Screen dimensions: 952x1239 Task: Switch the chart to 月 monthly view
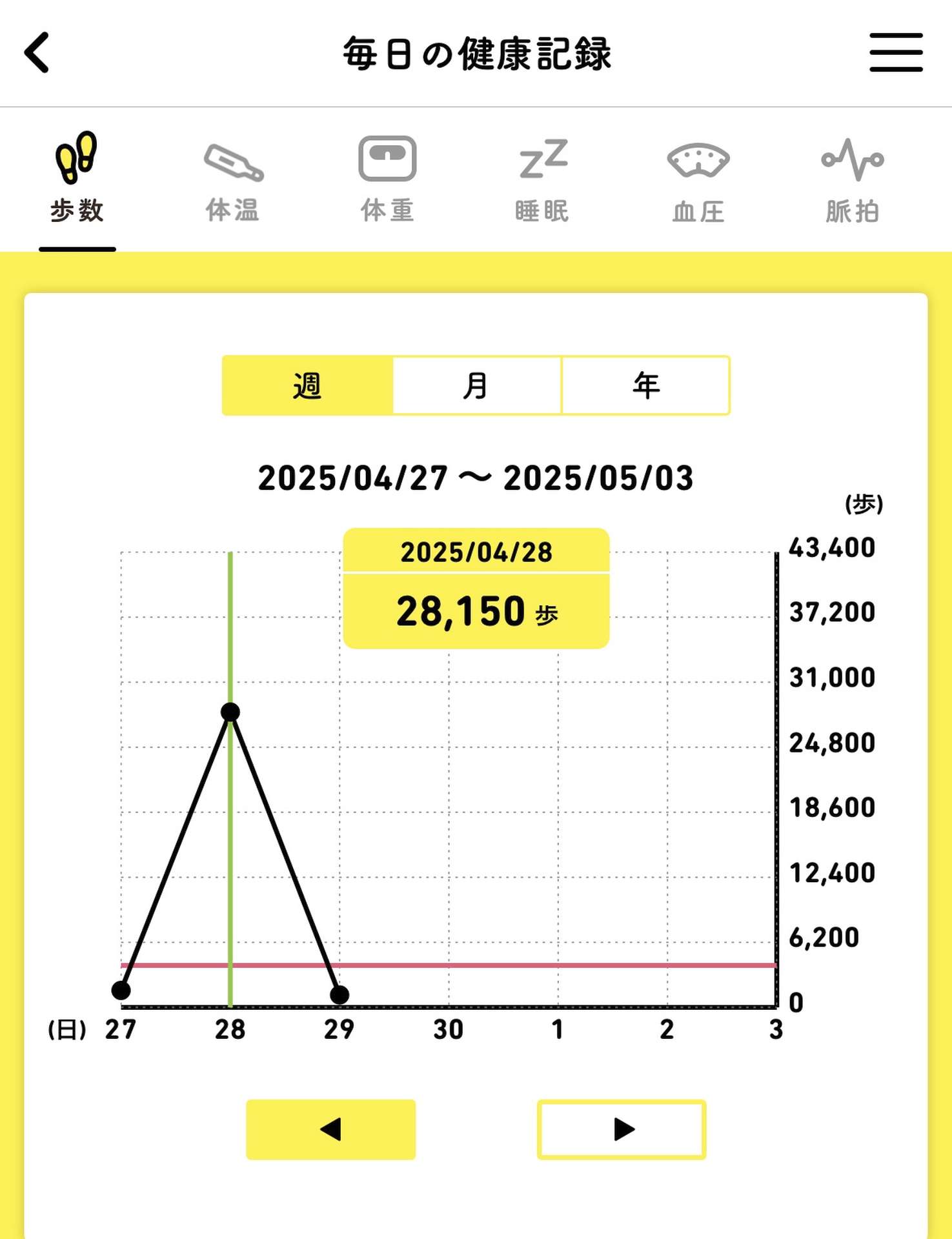point(476,385)
